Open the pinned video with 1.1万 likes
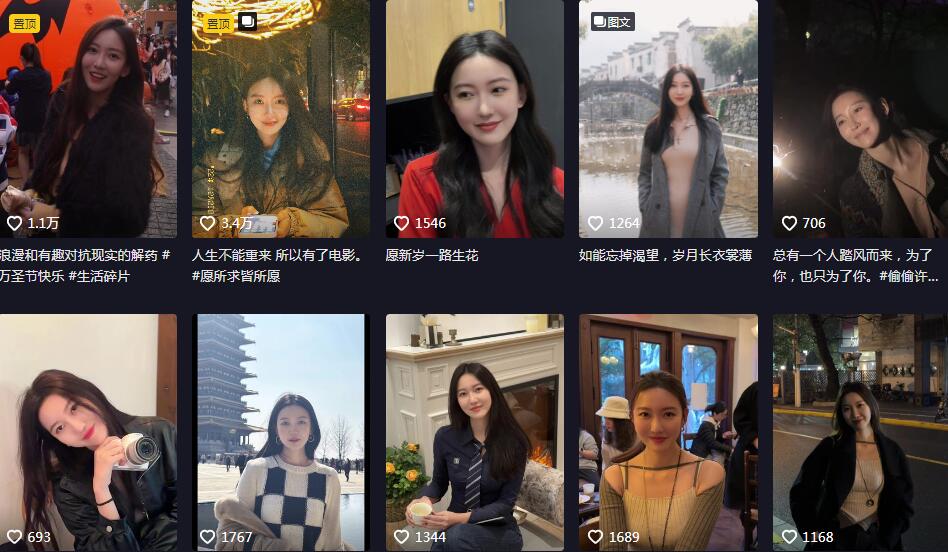Image resolution: width=948 pixels, height=552 pixels. pos(88,118)
